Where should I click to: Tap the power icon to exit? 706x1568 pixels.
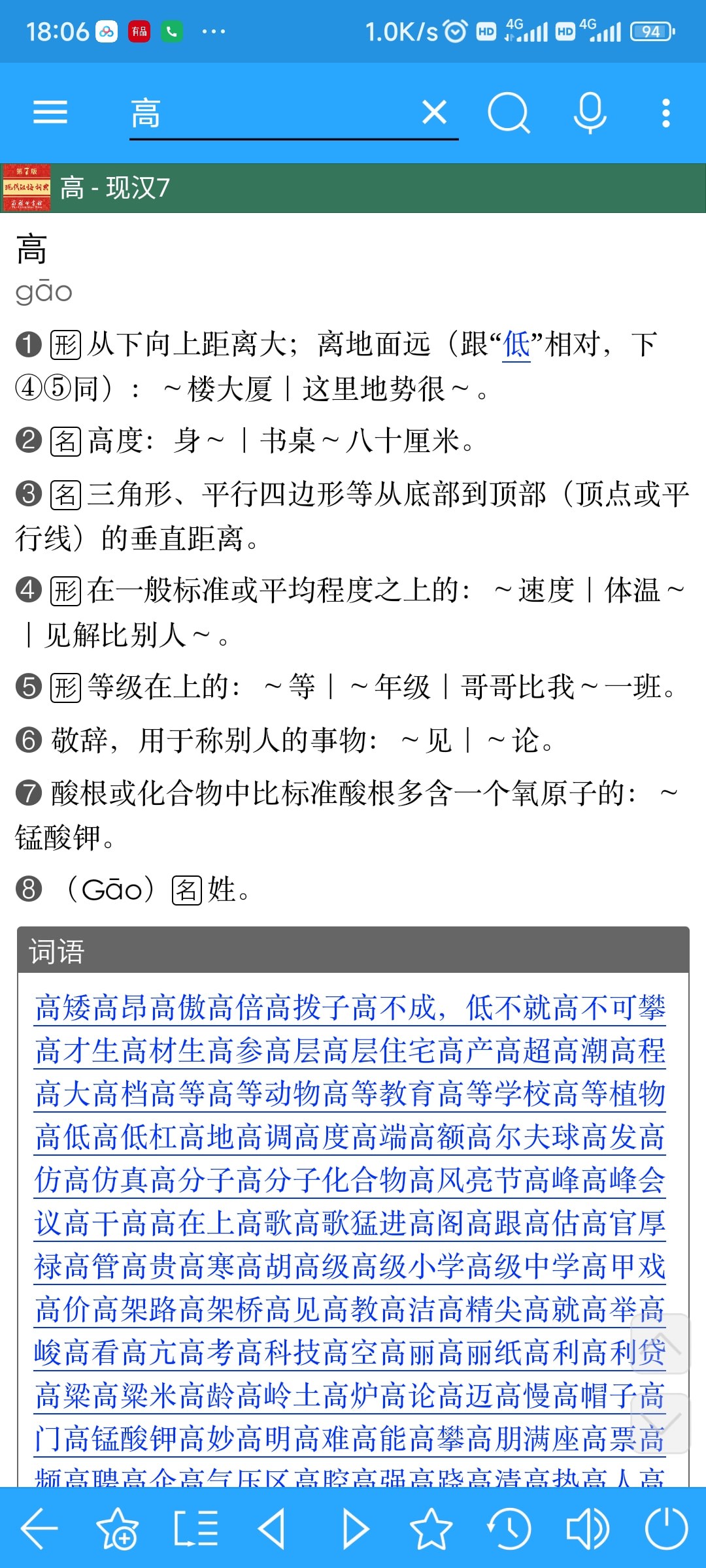click(x=666, y=1529)
